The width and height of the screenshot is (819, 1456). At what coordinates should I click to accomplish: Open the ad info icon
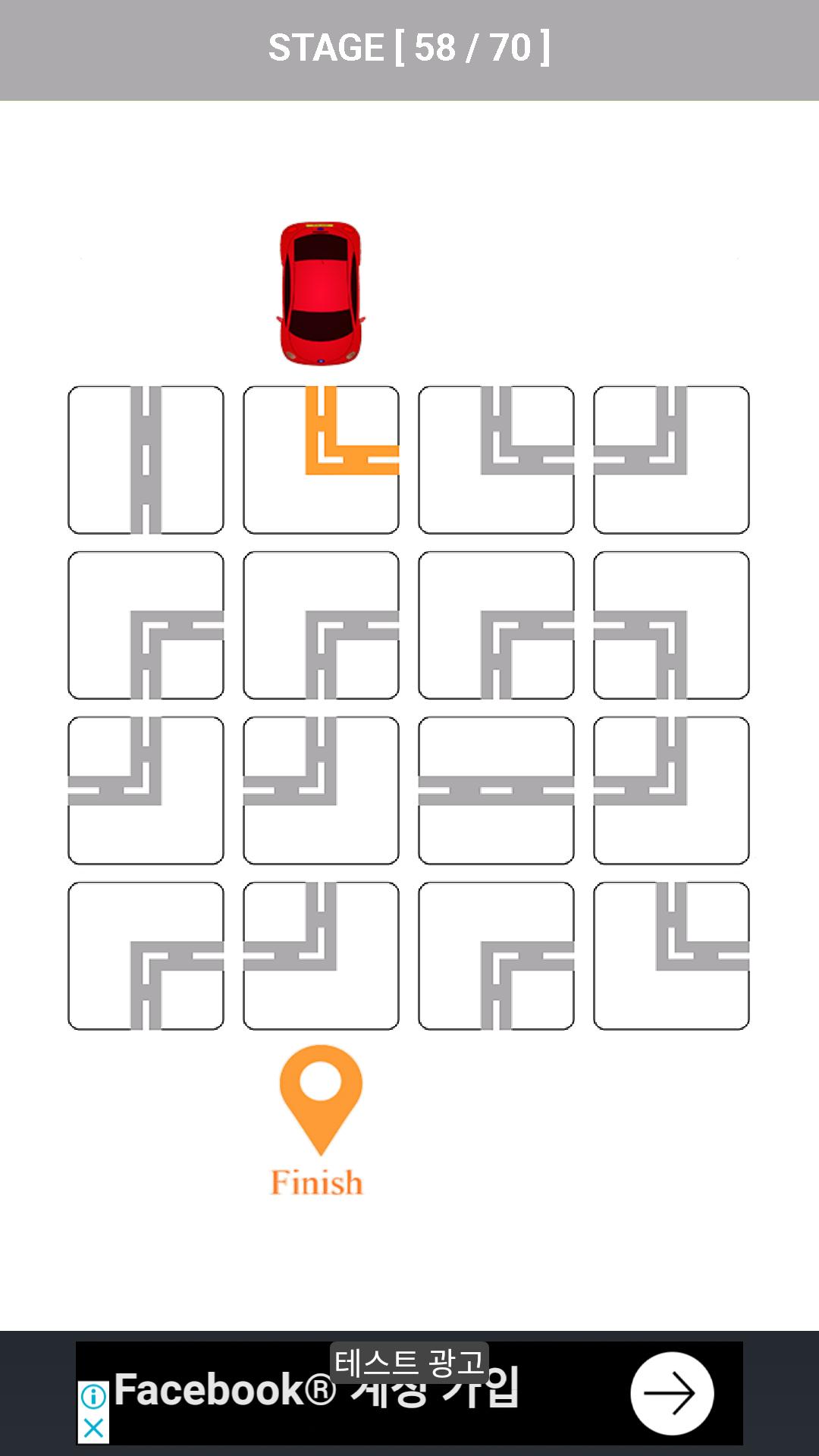click(93, 1396)
